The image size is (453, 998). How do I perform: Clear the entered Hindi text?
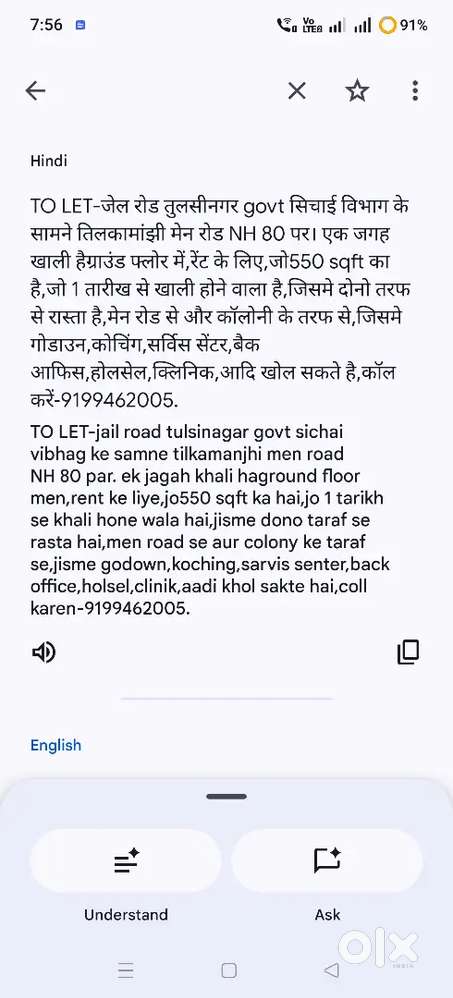point(296,91)
